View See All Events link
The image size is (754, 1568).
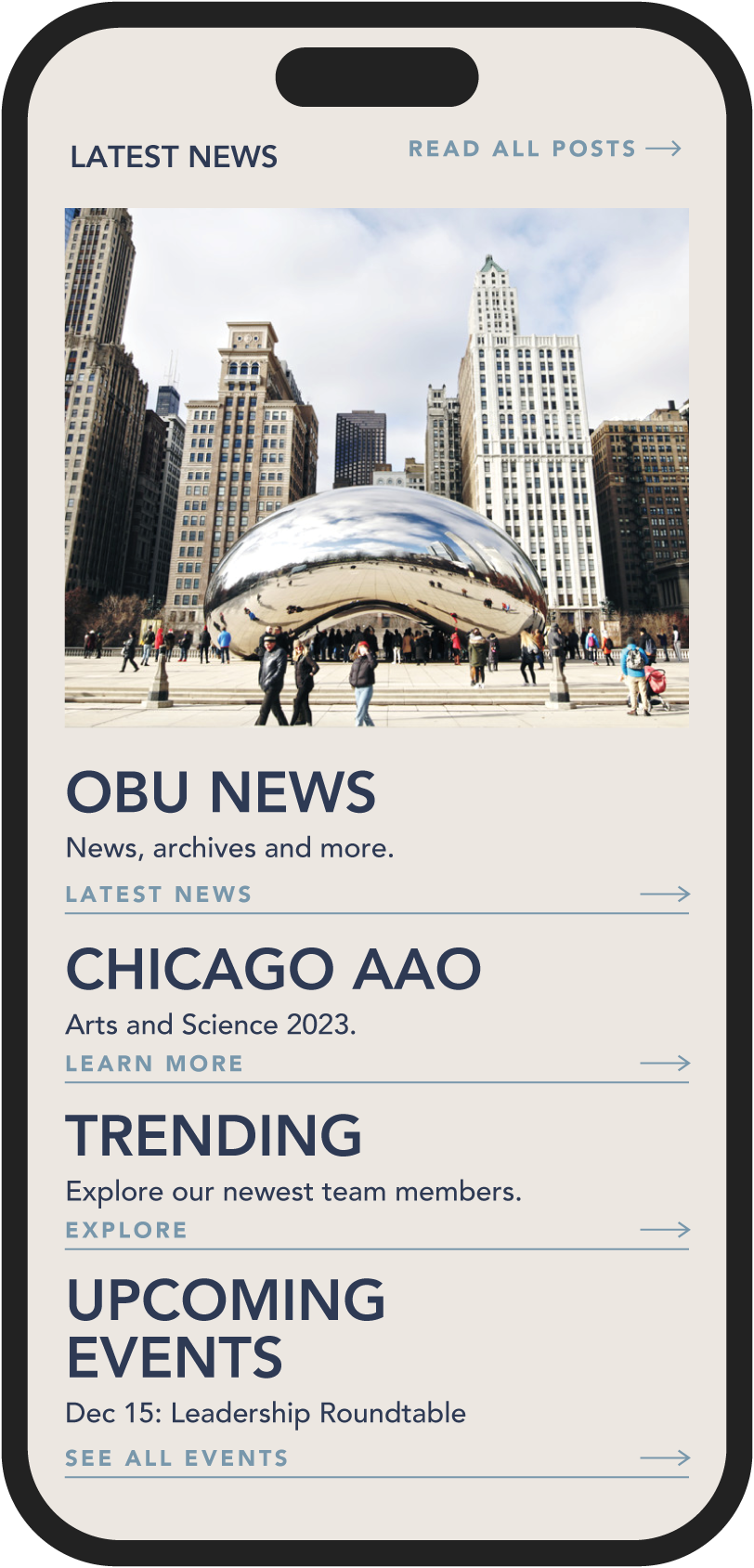176,1458
